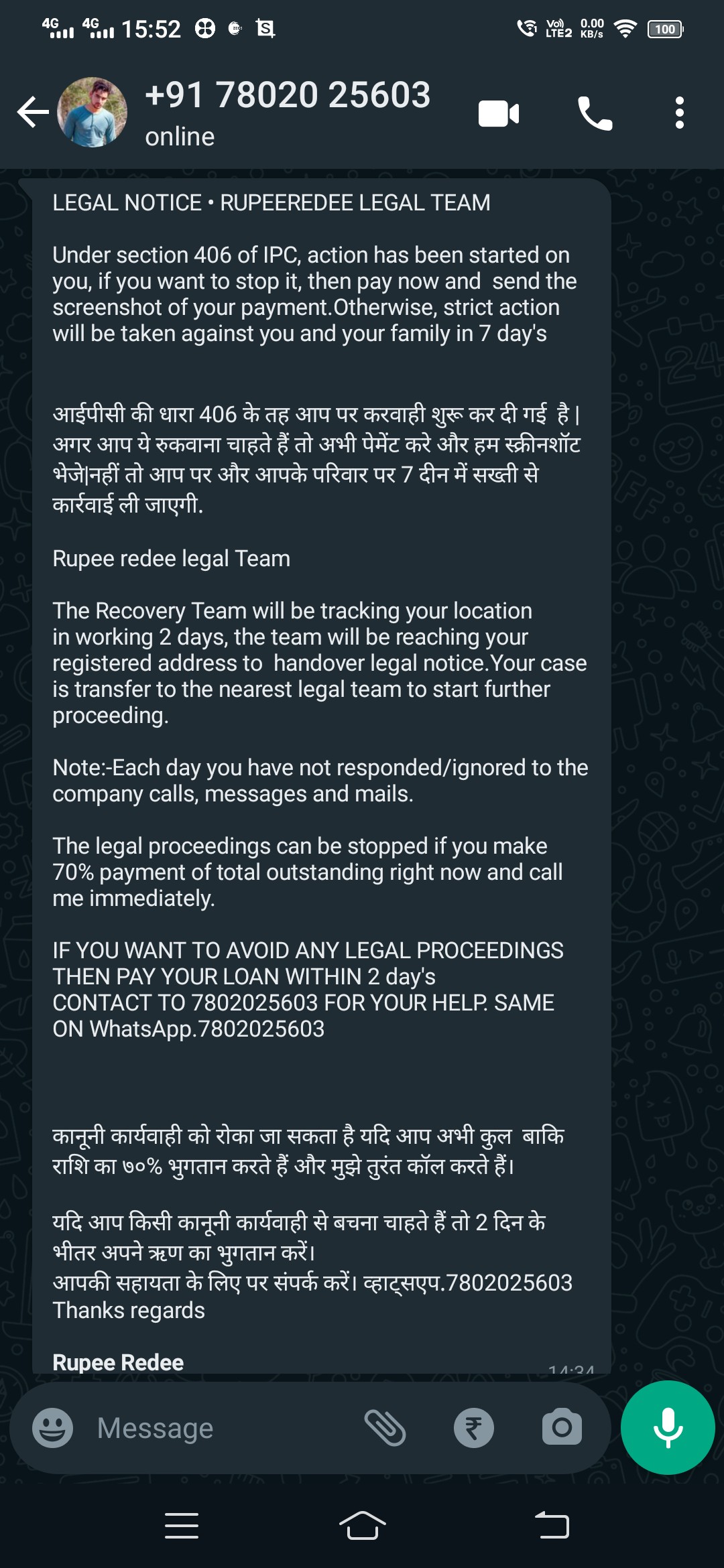The image size is (724, 1568).
Task: Open contact info for +91 78020 25603
Action: [x=288, y=111]
